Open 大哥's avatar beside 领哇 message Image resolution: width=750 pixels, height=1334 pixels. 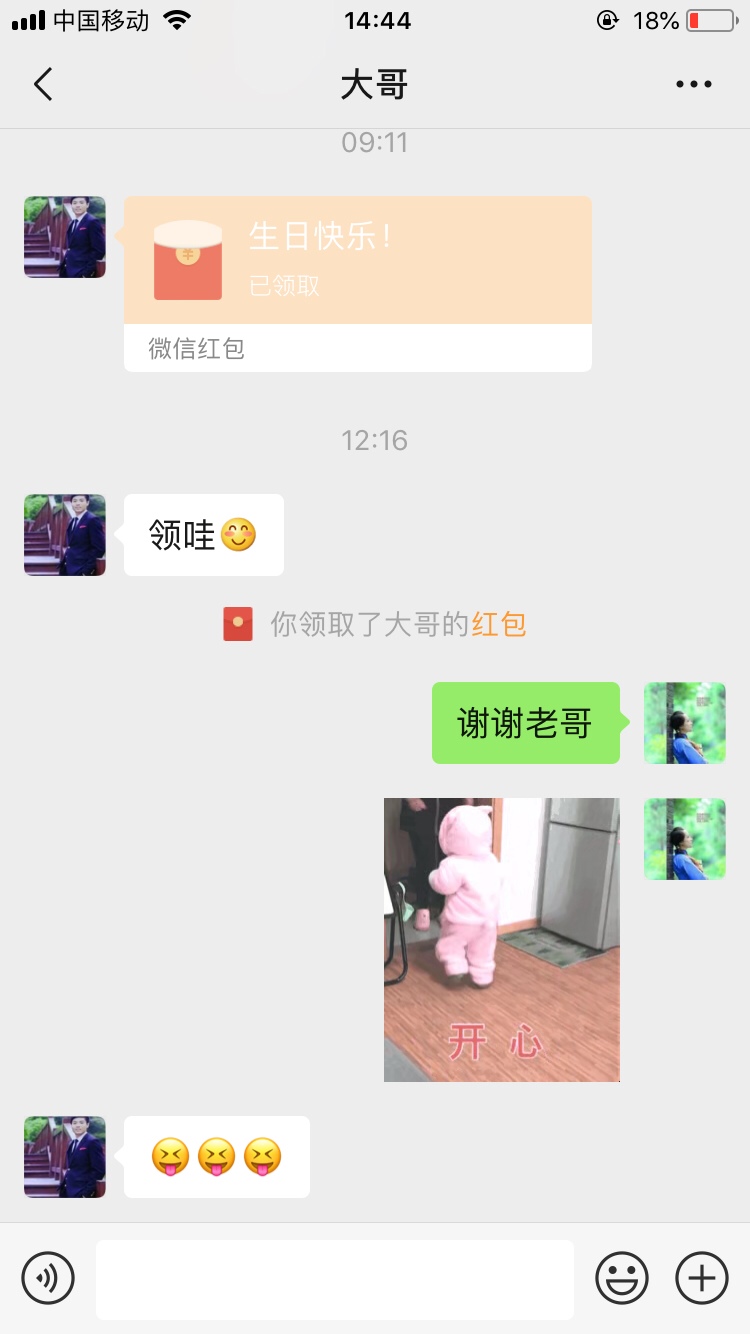point(65,535)
